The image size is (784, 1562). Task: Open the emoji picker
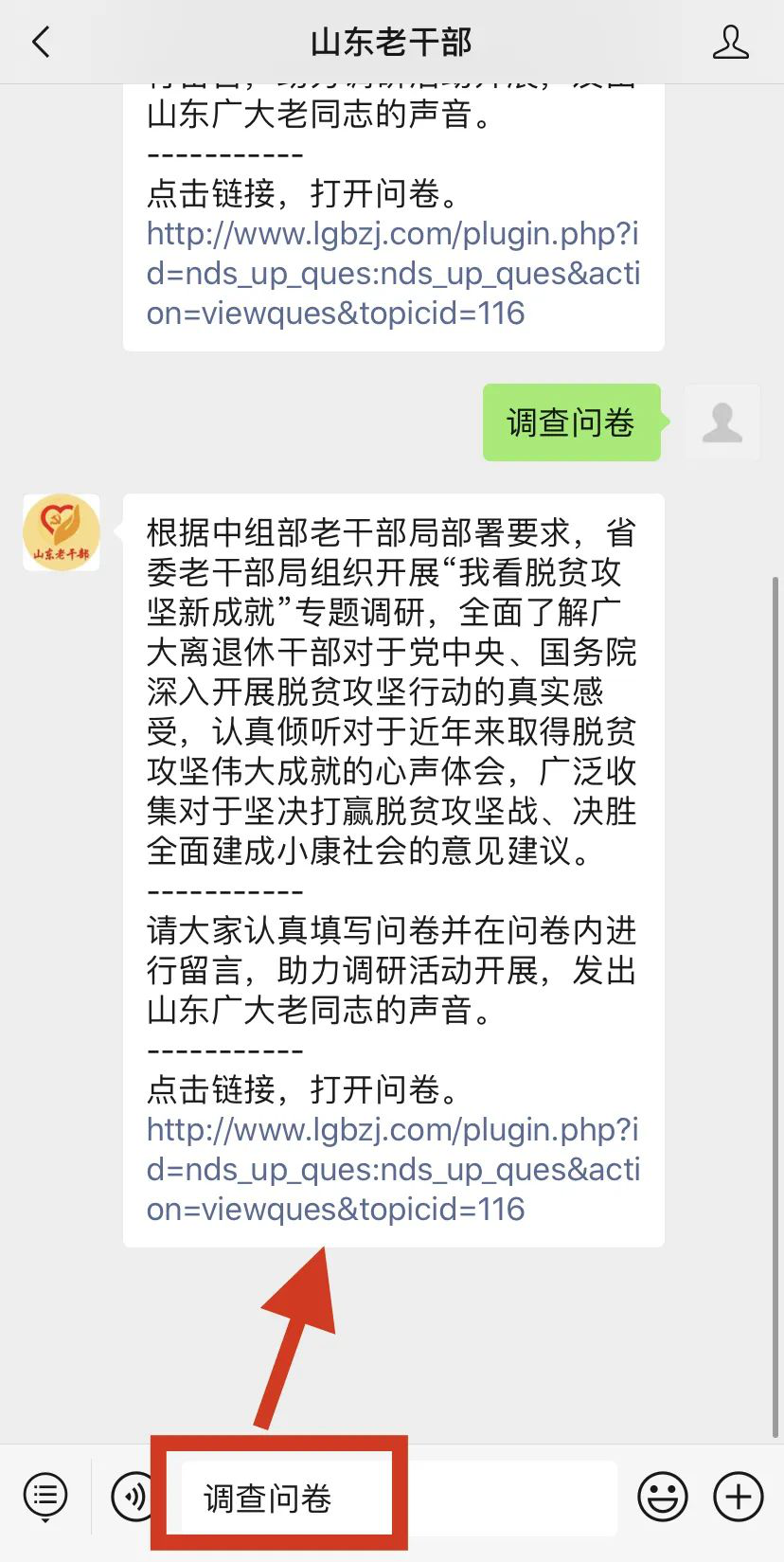click(662, 1498)
